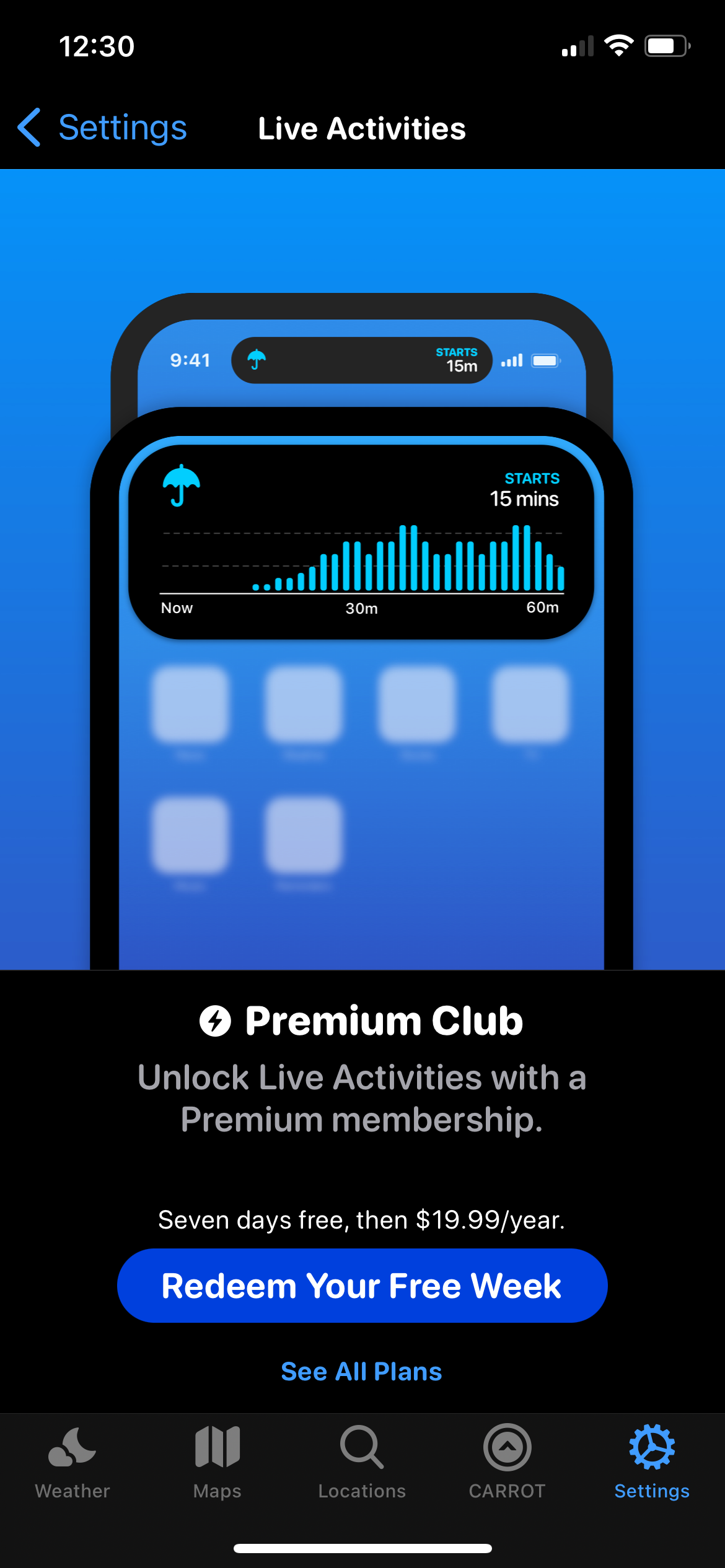Viewport: 725px width, 1568px height.
Task: Tap the umbrella icon in the Dynamic Island preview
Action: 257,360
